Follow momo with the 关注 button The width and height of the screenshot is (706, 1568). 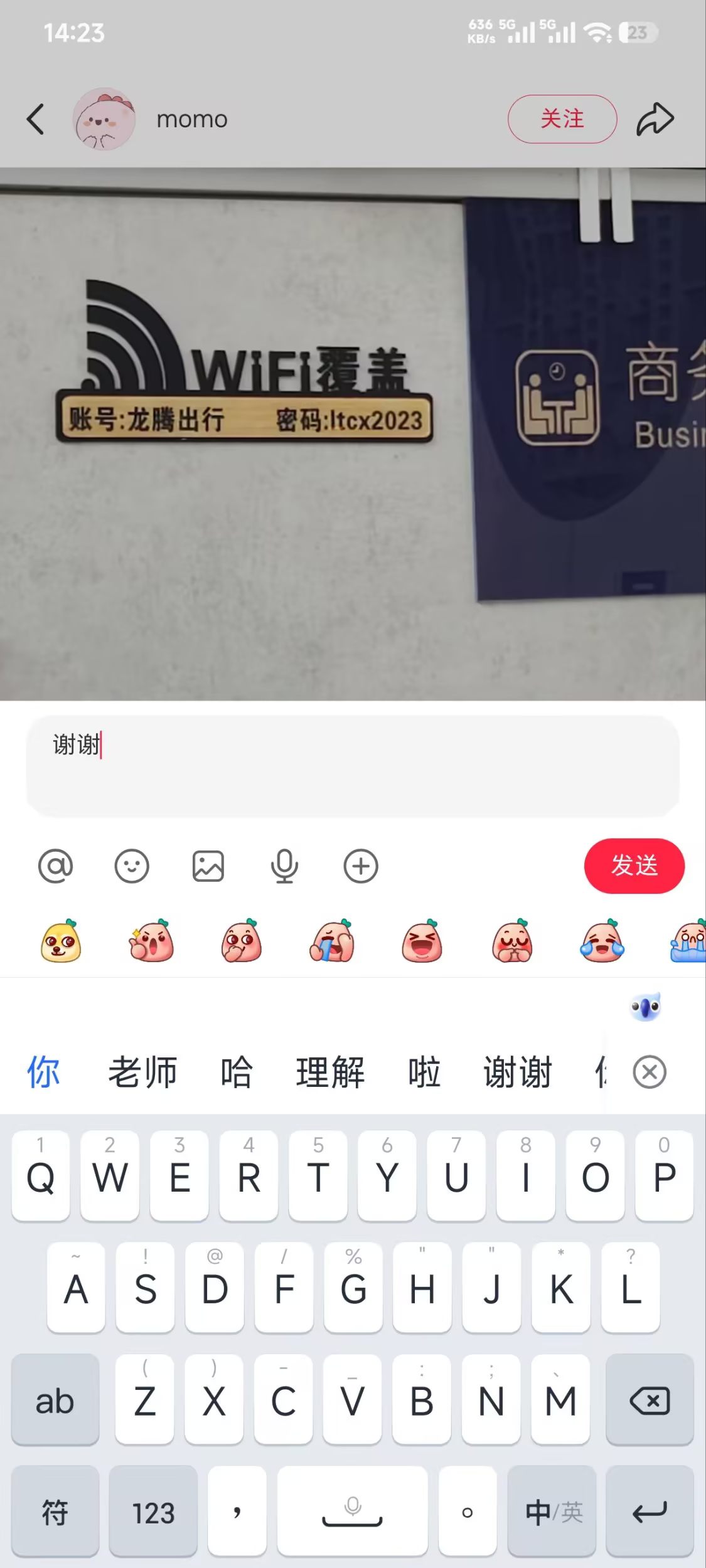562,119
